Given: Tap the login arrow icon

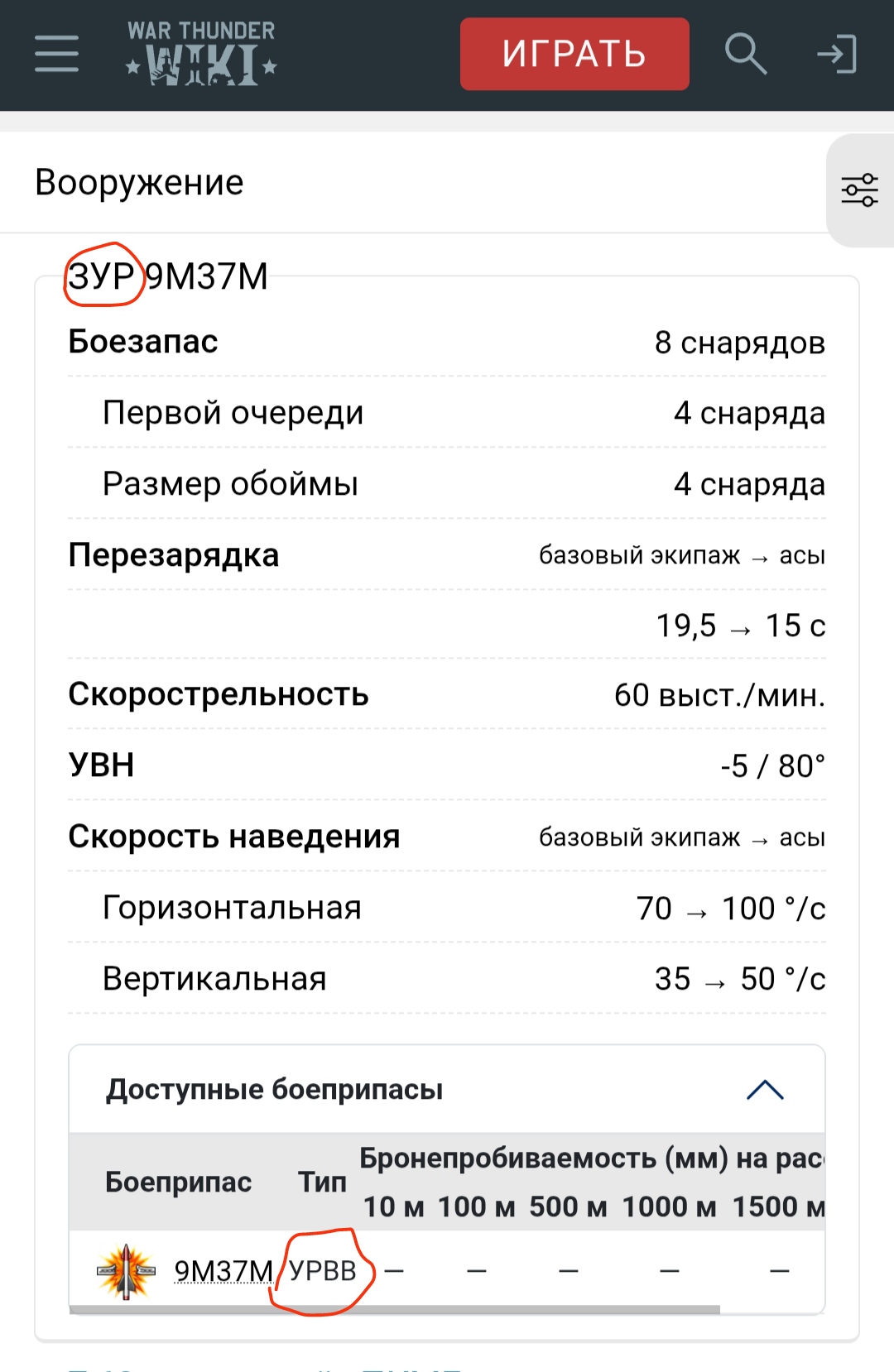Looking at the screenshot, I should [x=836, y=55].
